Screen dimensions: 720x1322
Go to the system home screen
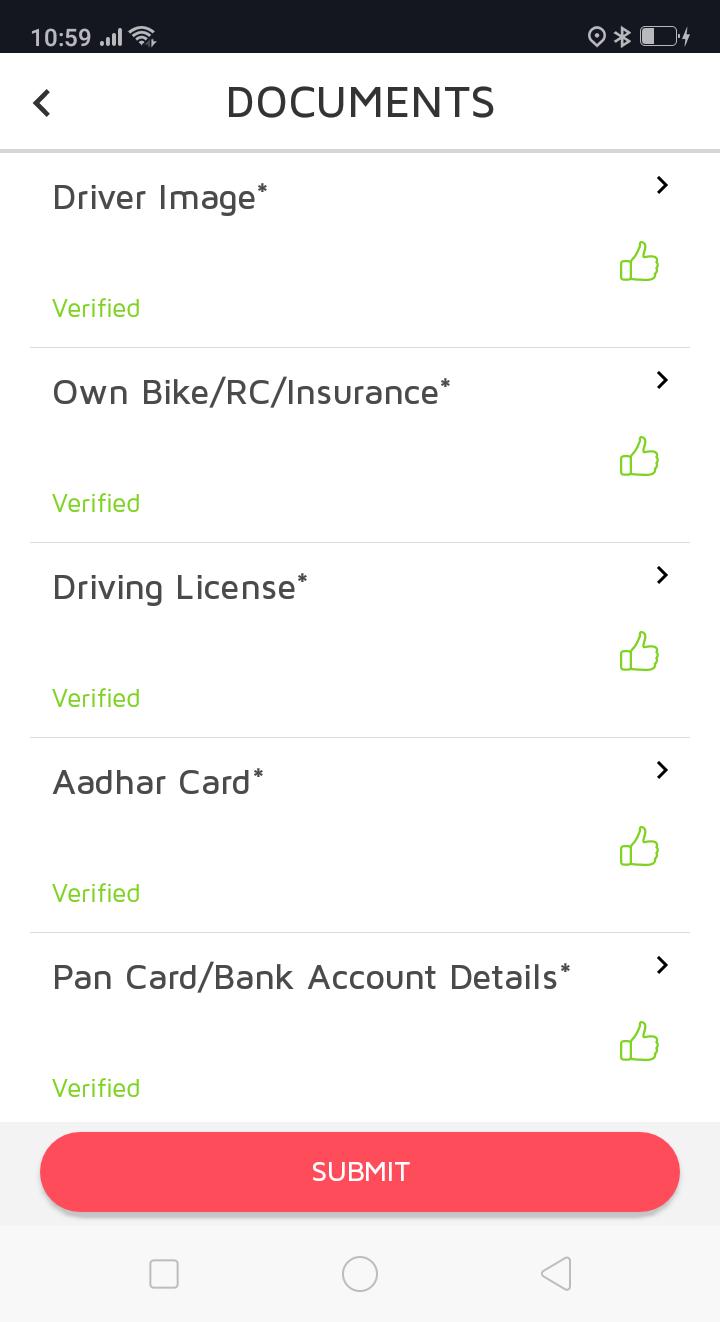[x=360, y=1274]
